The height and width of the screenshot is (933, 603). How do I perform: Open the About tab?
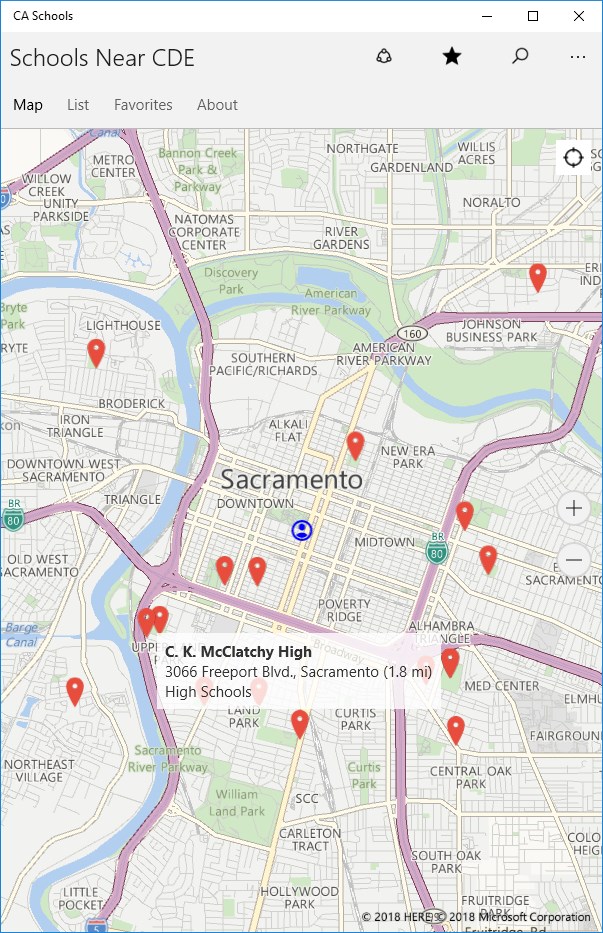coord(217,105)
